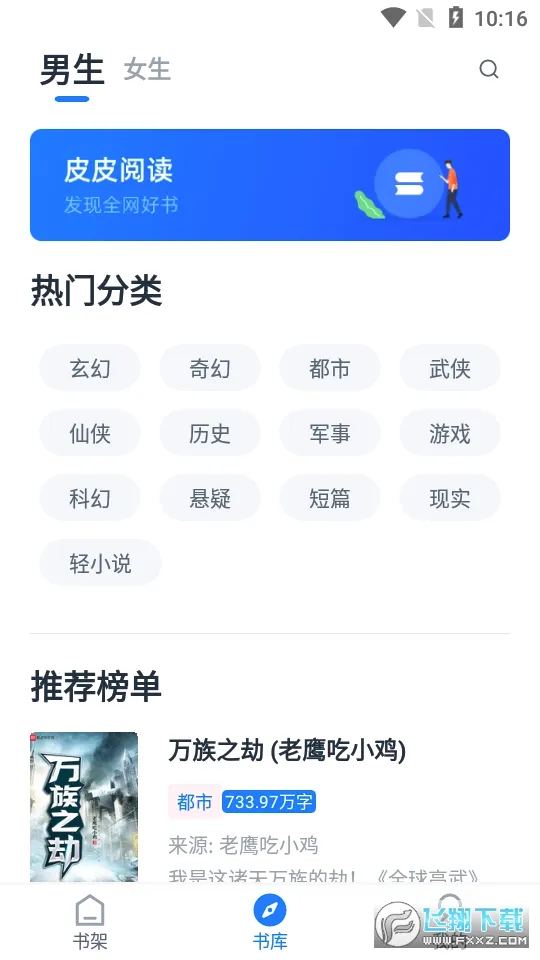
Task: Select the 都市 category chip
Action: tap(330, 369)
